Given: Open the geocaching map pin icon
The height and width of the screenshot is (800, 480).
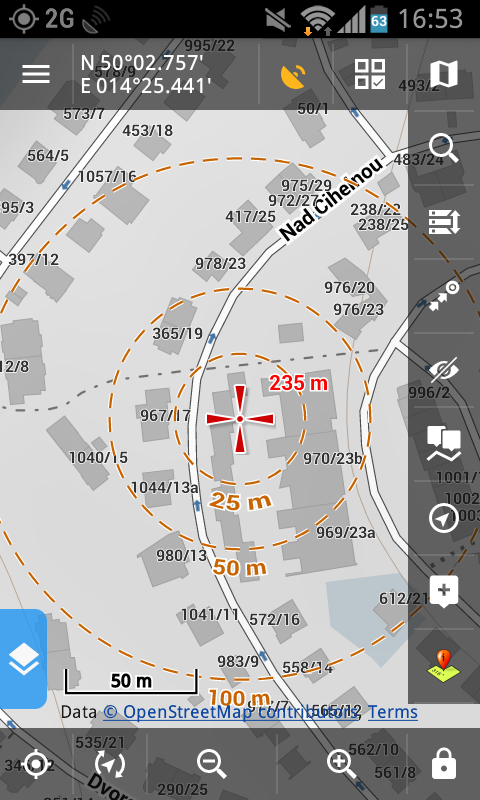Looking at the screenshot, I should point(444,666).
